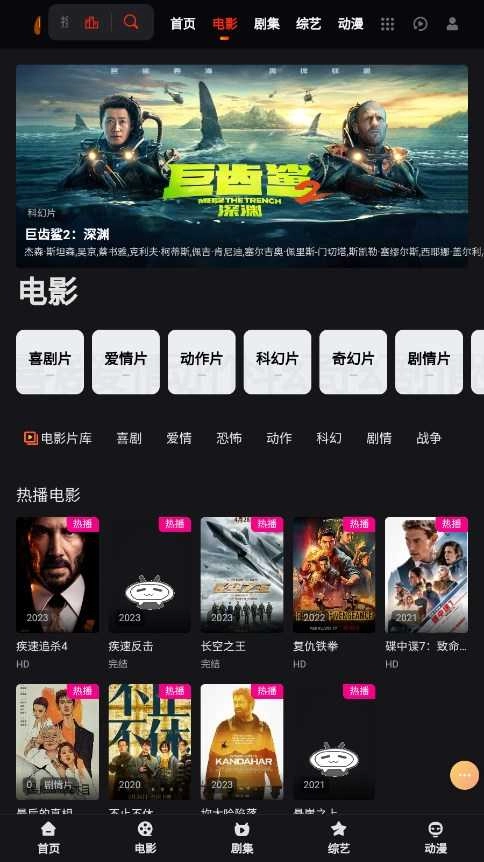484x862 pixels.
Task: Tap the orange floating more button
Action: click(464, 775)
